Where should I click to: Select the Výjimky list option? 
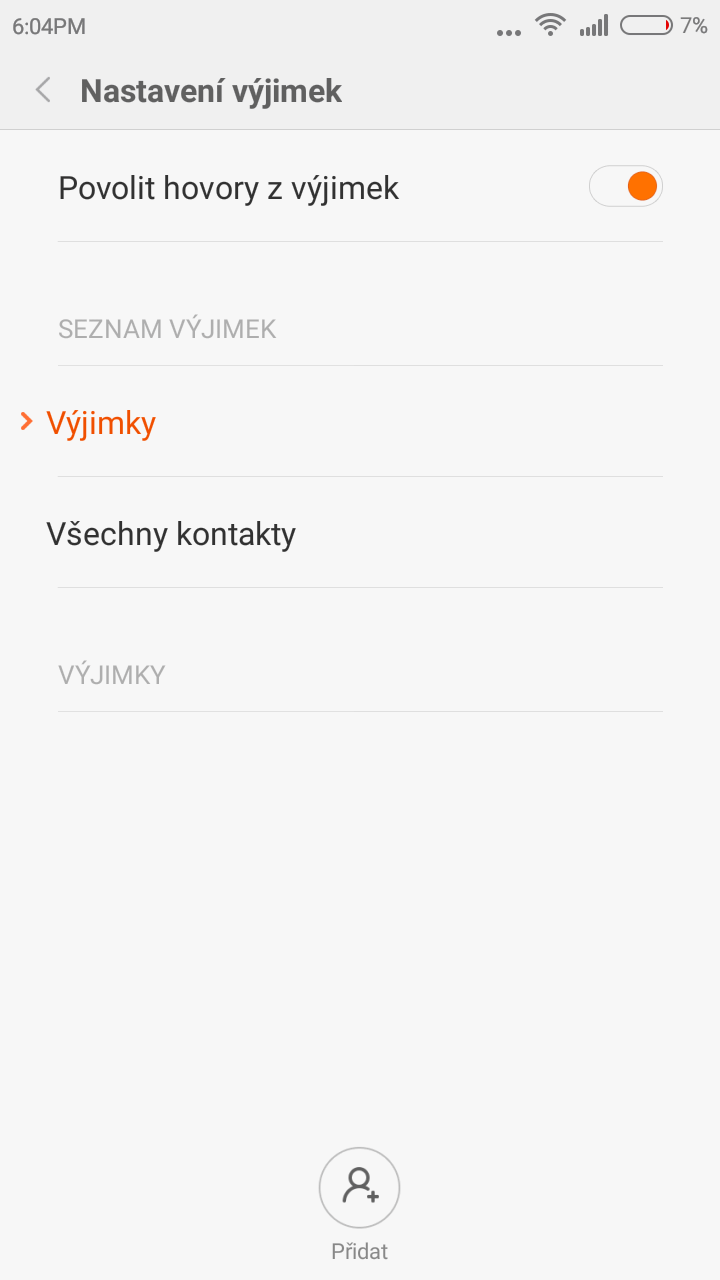(360, 422)
